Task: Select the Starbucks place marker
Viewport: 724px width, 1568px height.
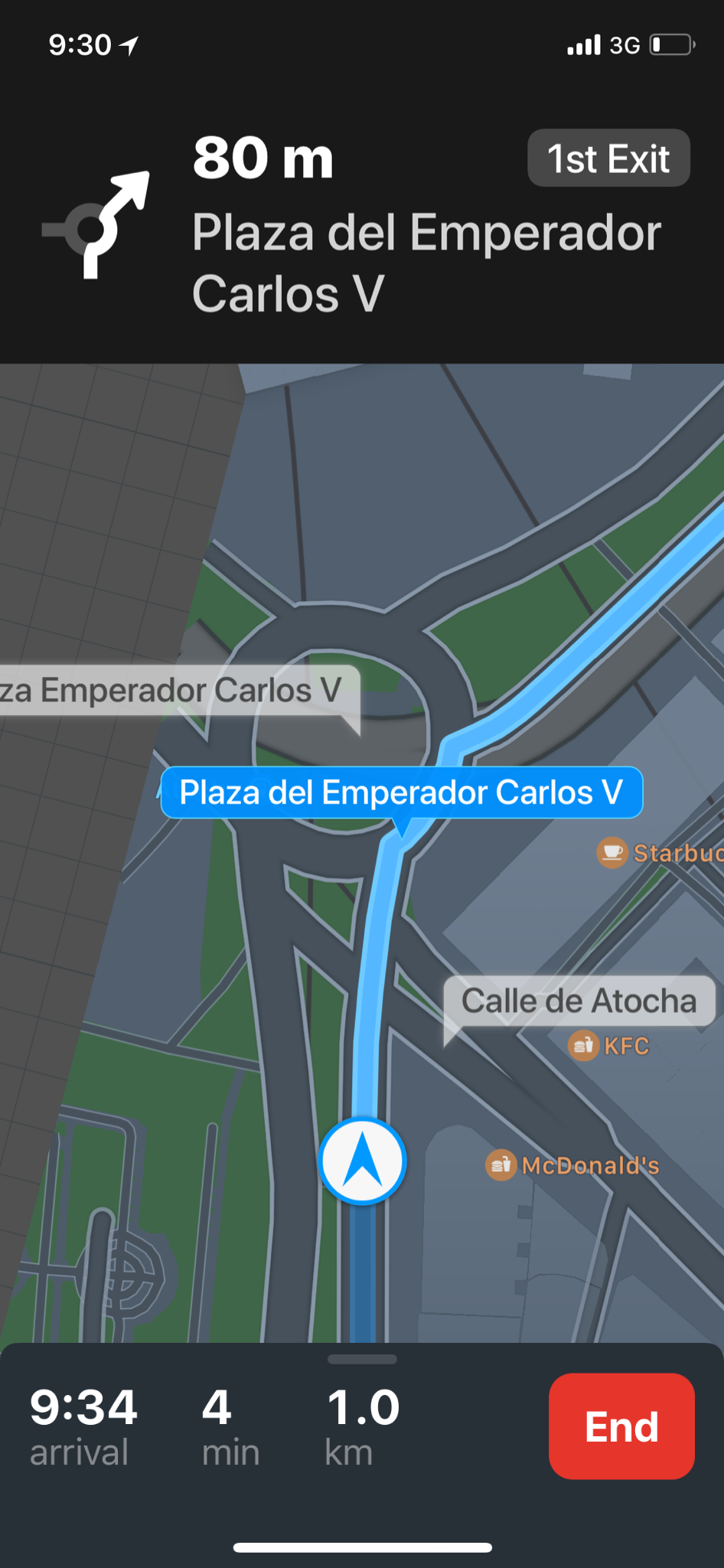Action: (612, 852)
